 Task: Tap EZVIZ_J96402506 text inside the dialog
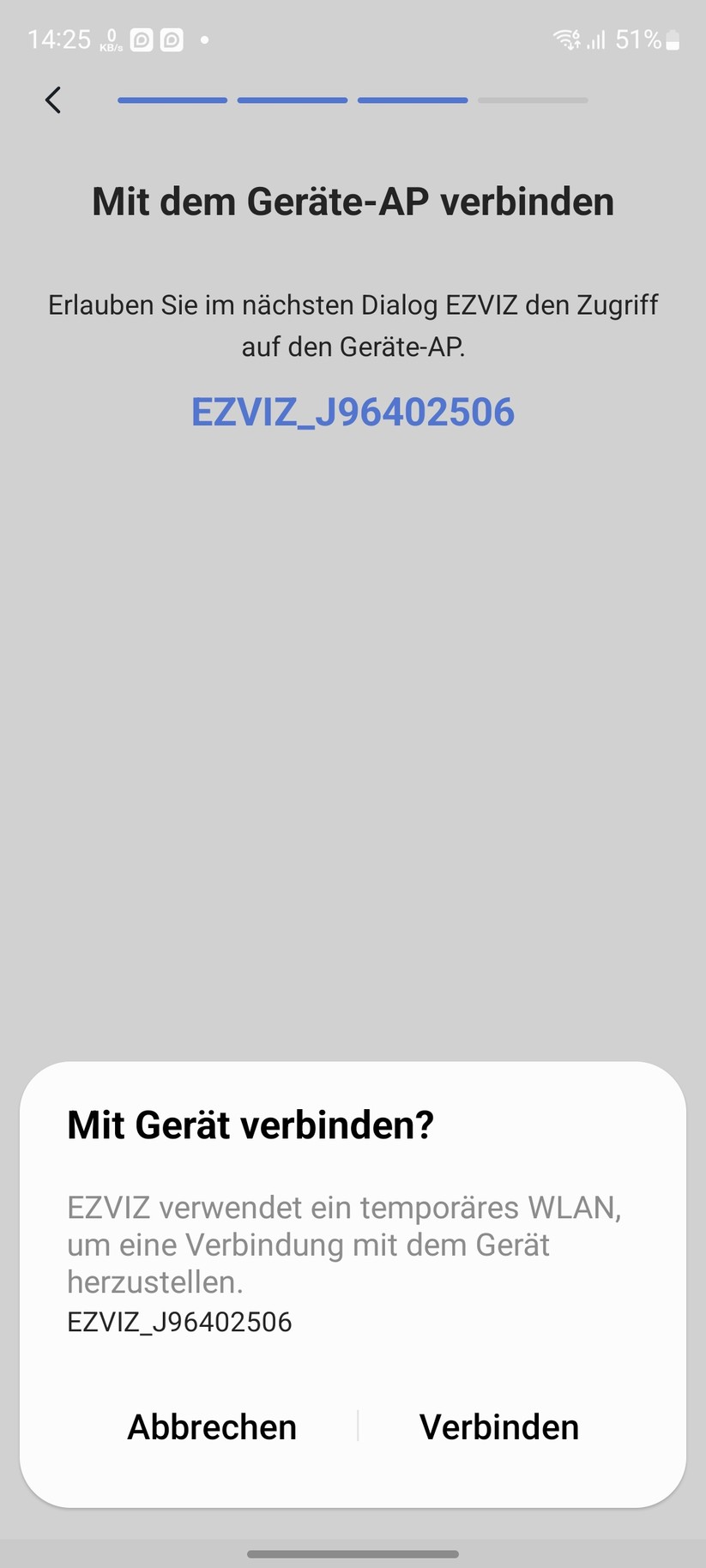pyautogui.click(x=179, y=1322)
